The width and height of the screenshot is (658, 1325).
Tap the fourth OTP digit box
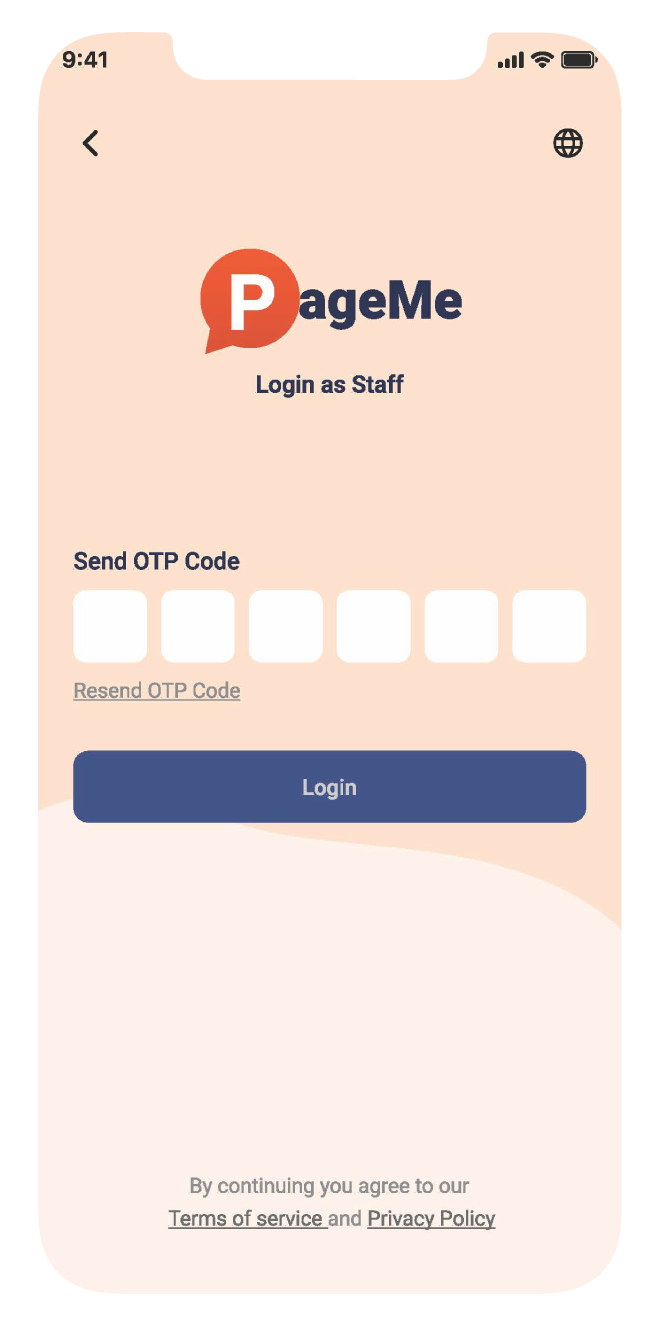click(373, 626)
